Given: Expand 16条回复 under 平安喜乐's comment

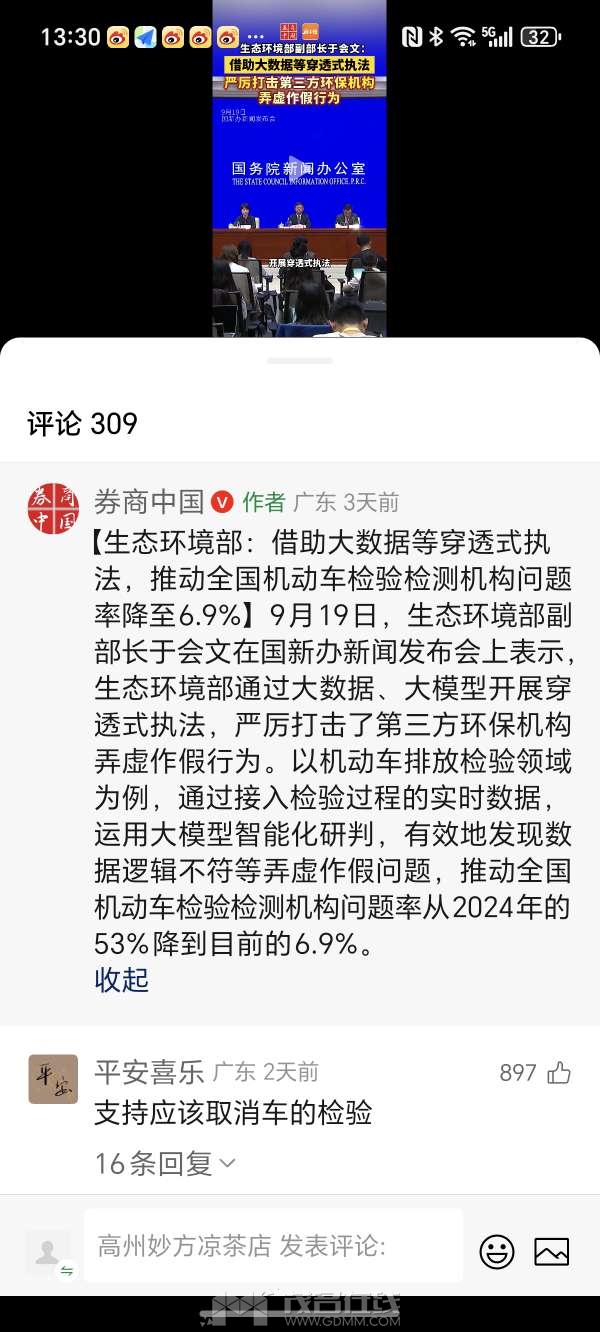Looking at the screenshot, I should click(x=165, y=1163).
